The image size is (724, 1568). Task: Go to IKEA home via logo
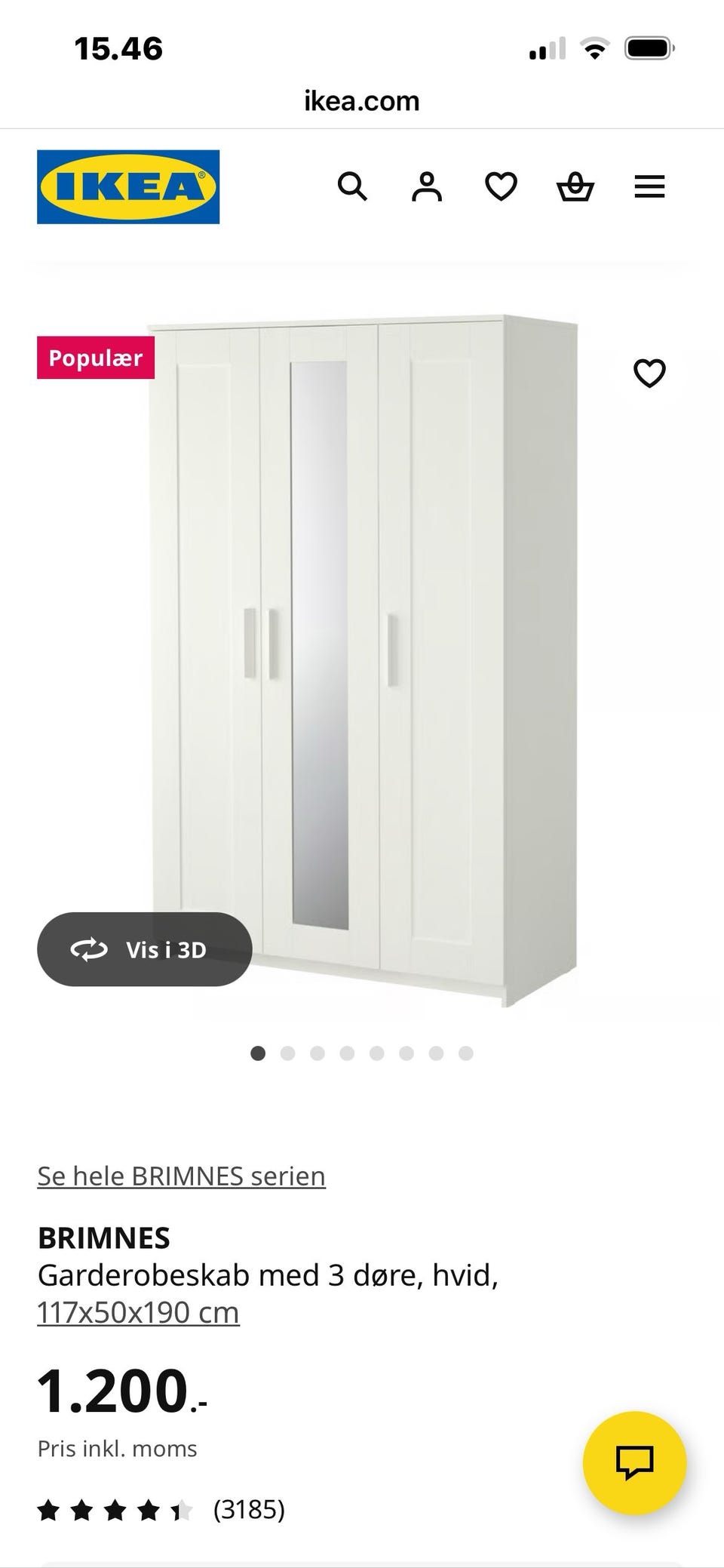[128, 186]
